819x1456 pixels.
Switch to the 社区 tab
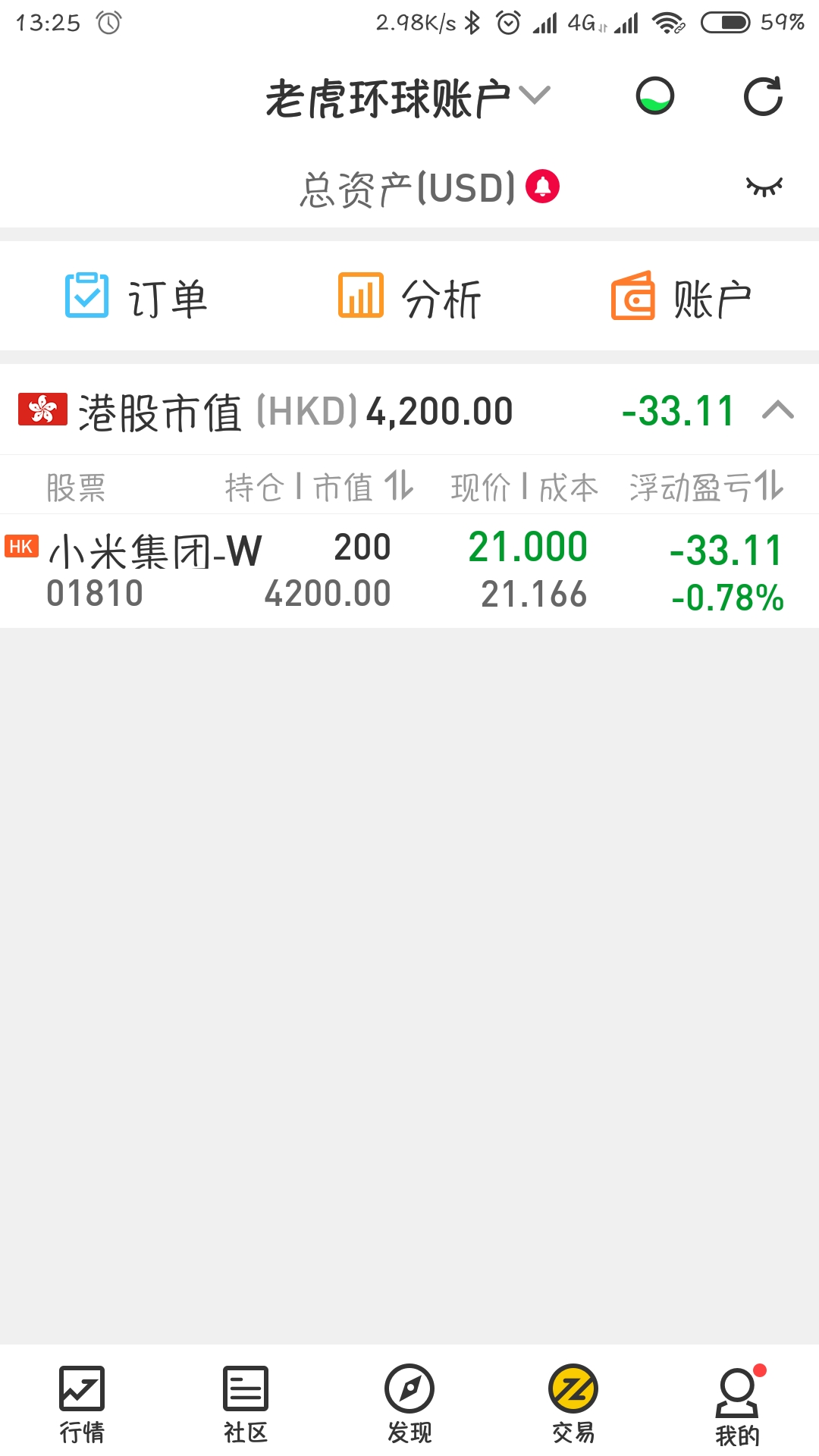[x=246, y=1404]
